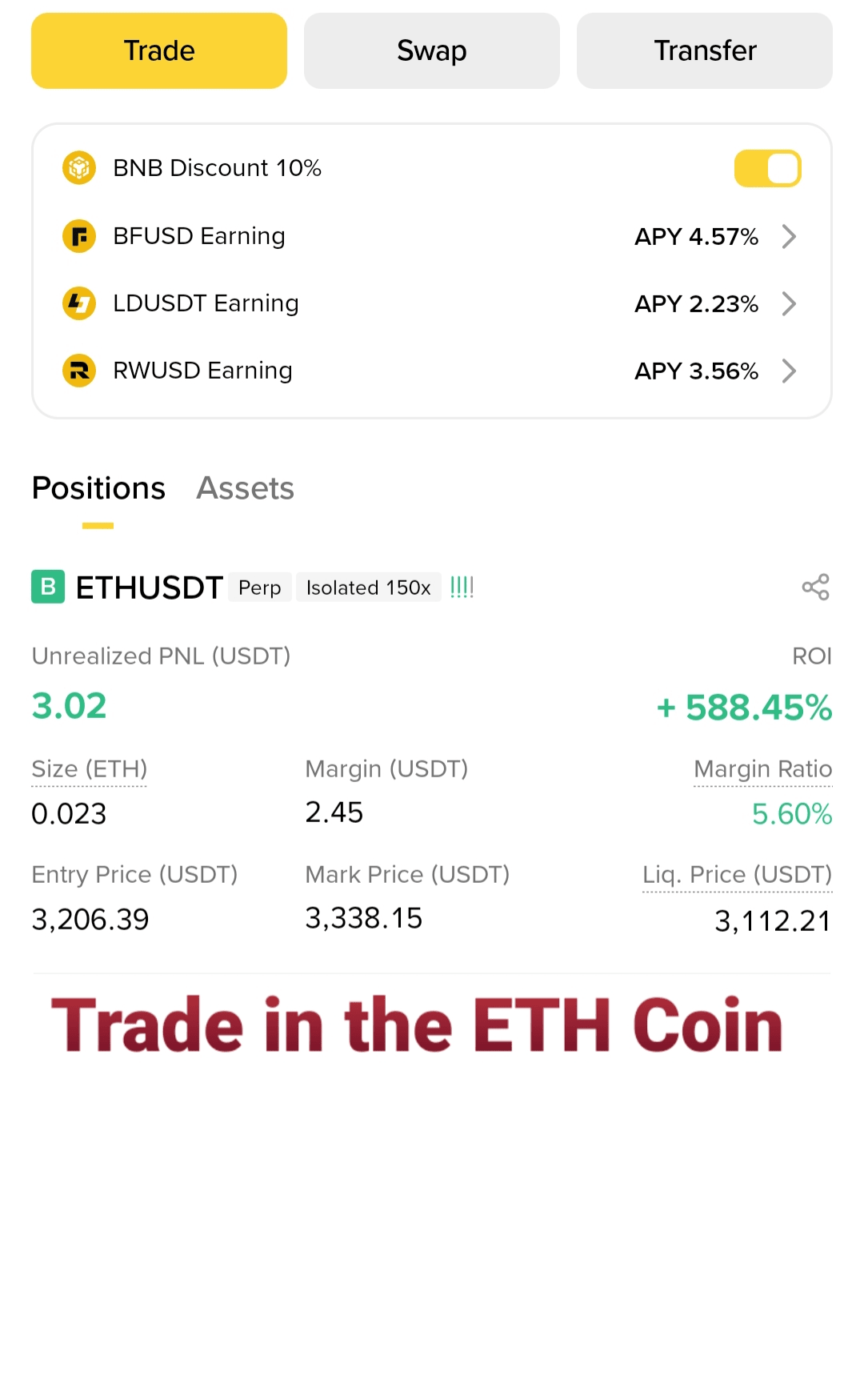Select the Transfer button
The image size is (864, 1400).
click(704, 50)
